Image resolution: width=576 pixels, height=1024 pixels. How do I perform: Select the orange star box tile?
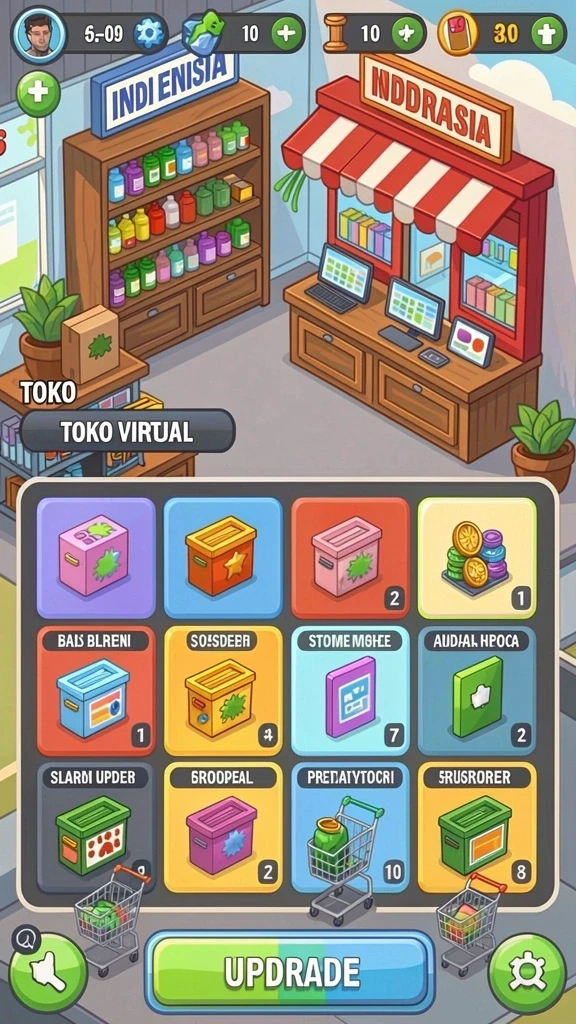223,558
